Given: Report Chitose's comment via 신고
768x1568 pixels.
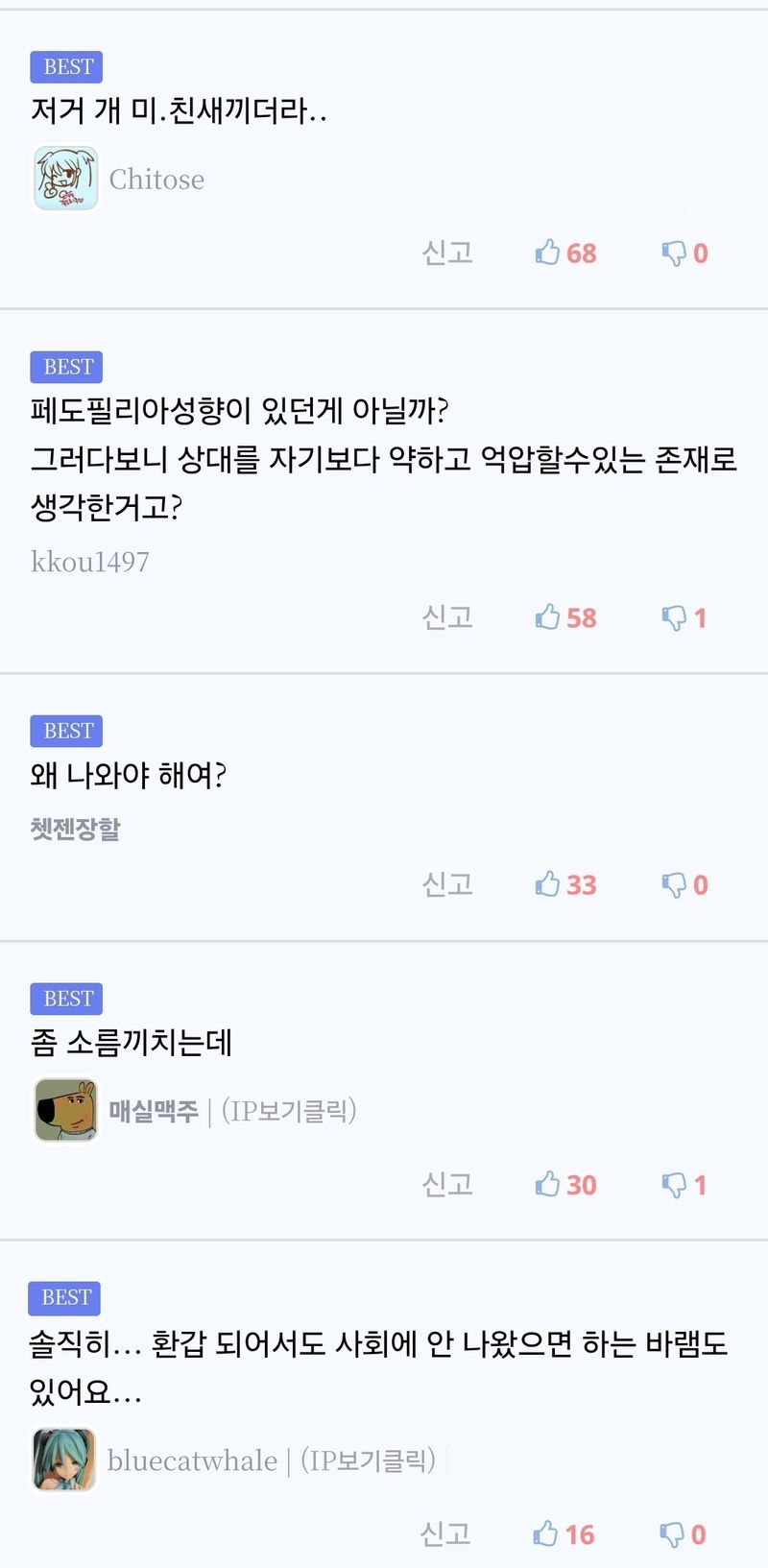Looking at the screenshot, I should point(447,253).
